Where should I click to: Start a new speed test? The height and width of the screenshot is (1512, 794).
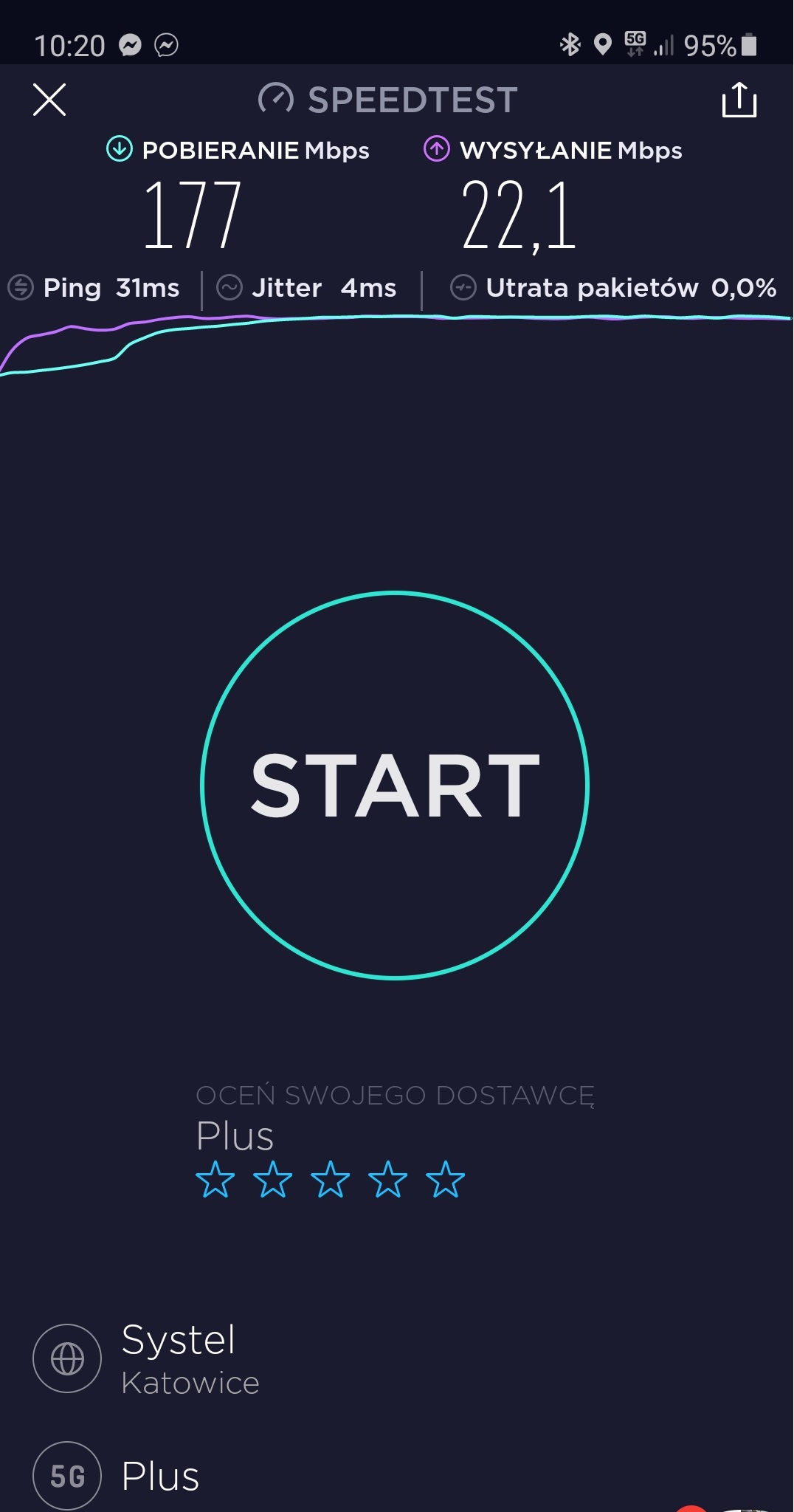point(396,786)
